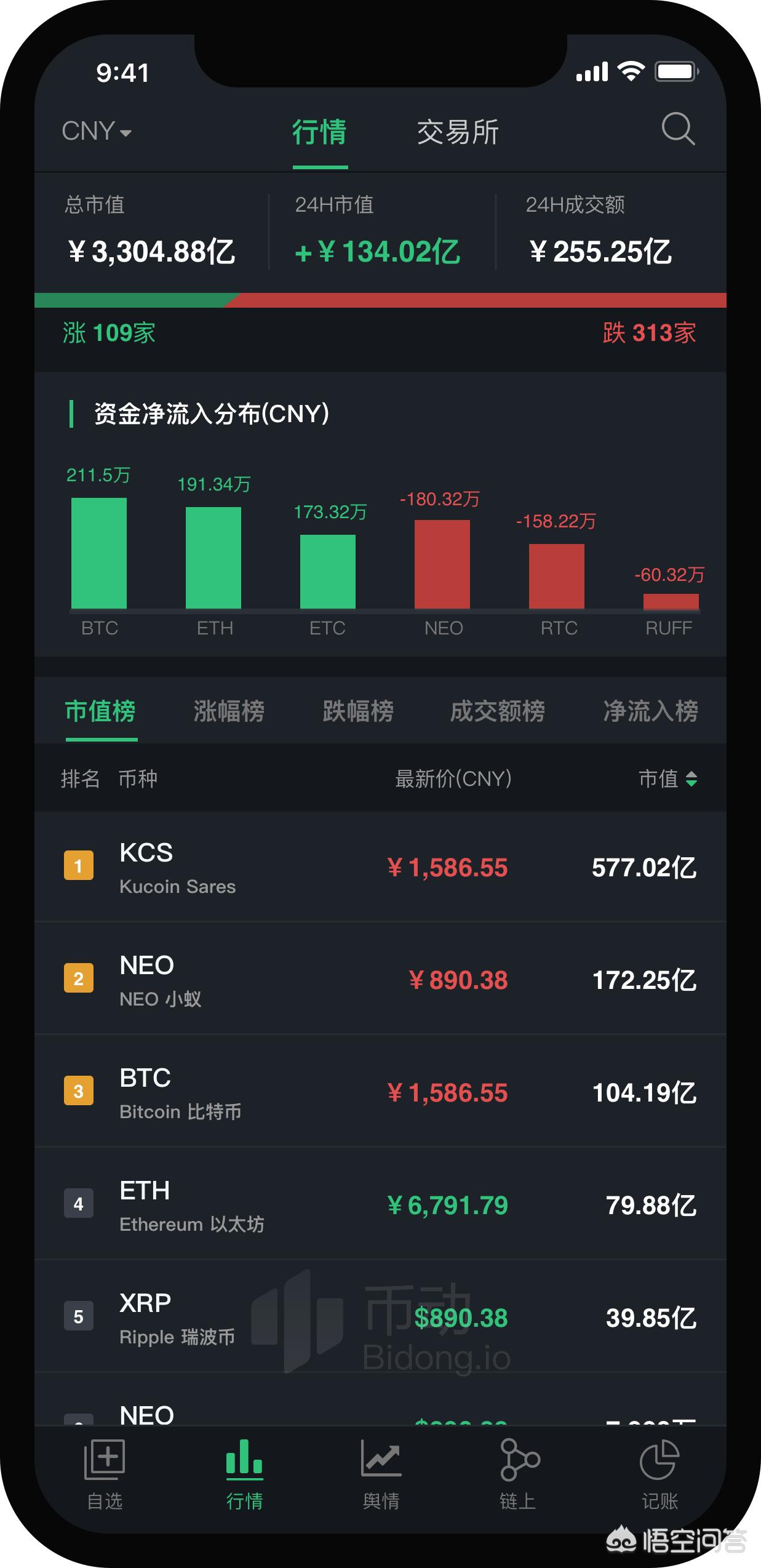This screenshot has height=1568, width=761.
Task: Sort the list by 市值 column
Action: (x=667, y=778)
